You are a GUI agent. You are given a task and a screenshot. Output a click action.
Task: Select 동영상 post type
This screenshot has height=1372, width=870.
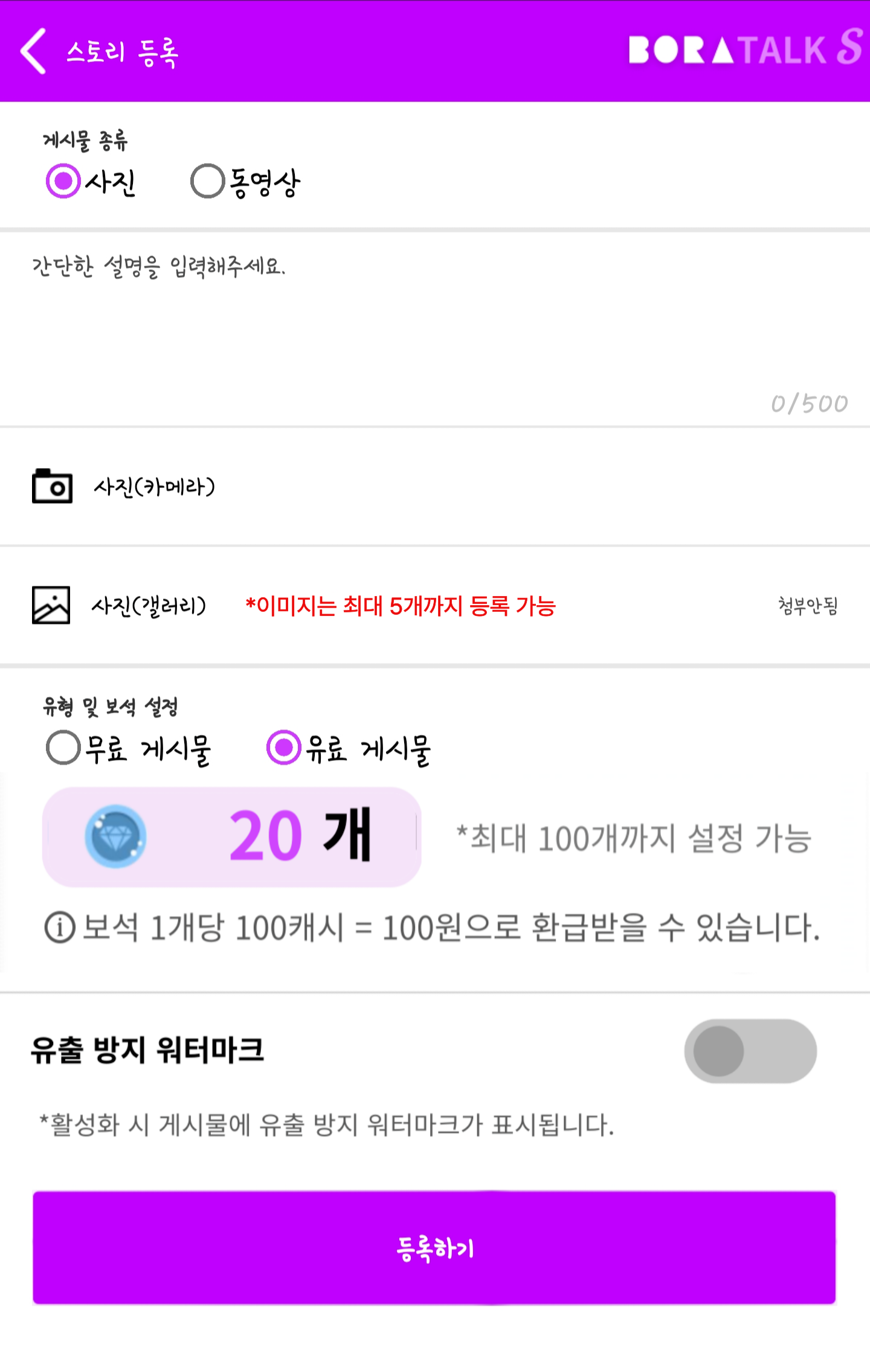(x=208, y=181)
